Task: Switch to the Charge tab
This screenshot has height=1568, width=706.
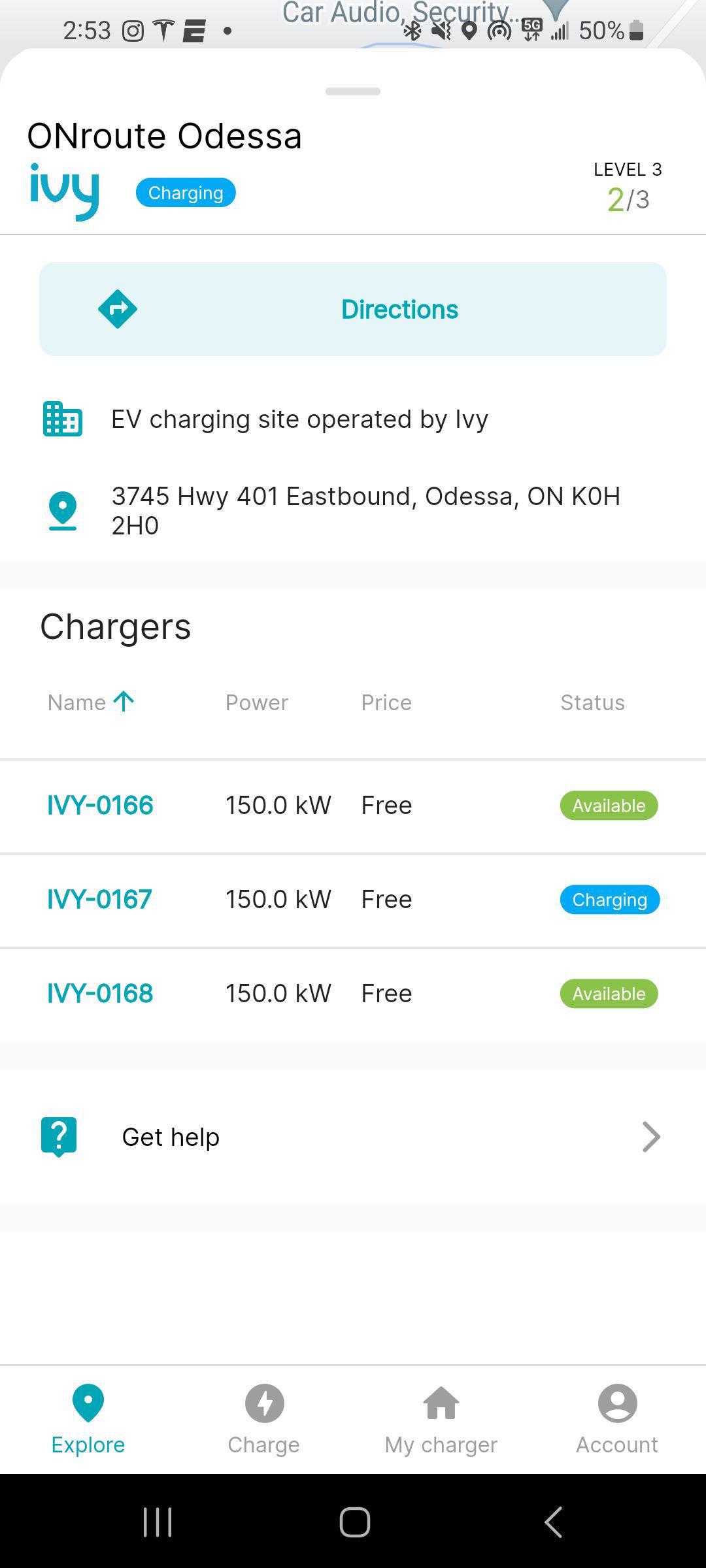Action: pyautogui.click(x=263, y=1421)
